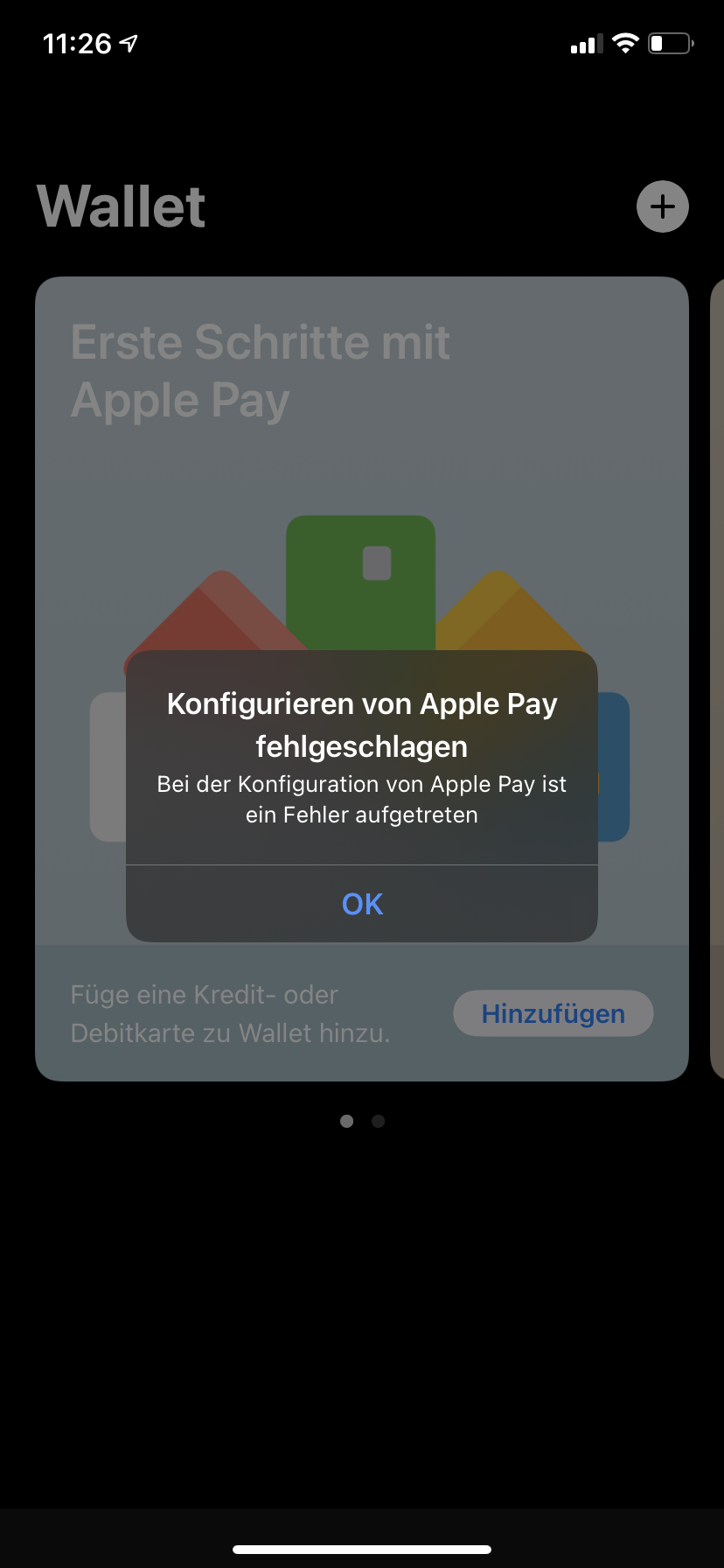The height and width of the screenshot is (1568, 724).
Task: Tap the text 'Füge eine Kredit- oder Debitkarte'
Action: (x=230, y=1013)
